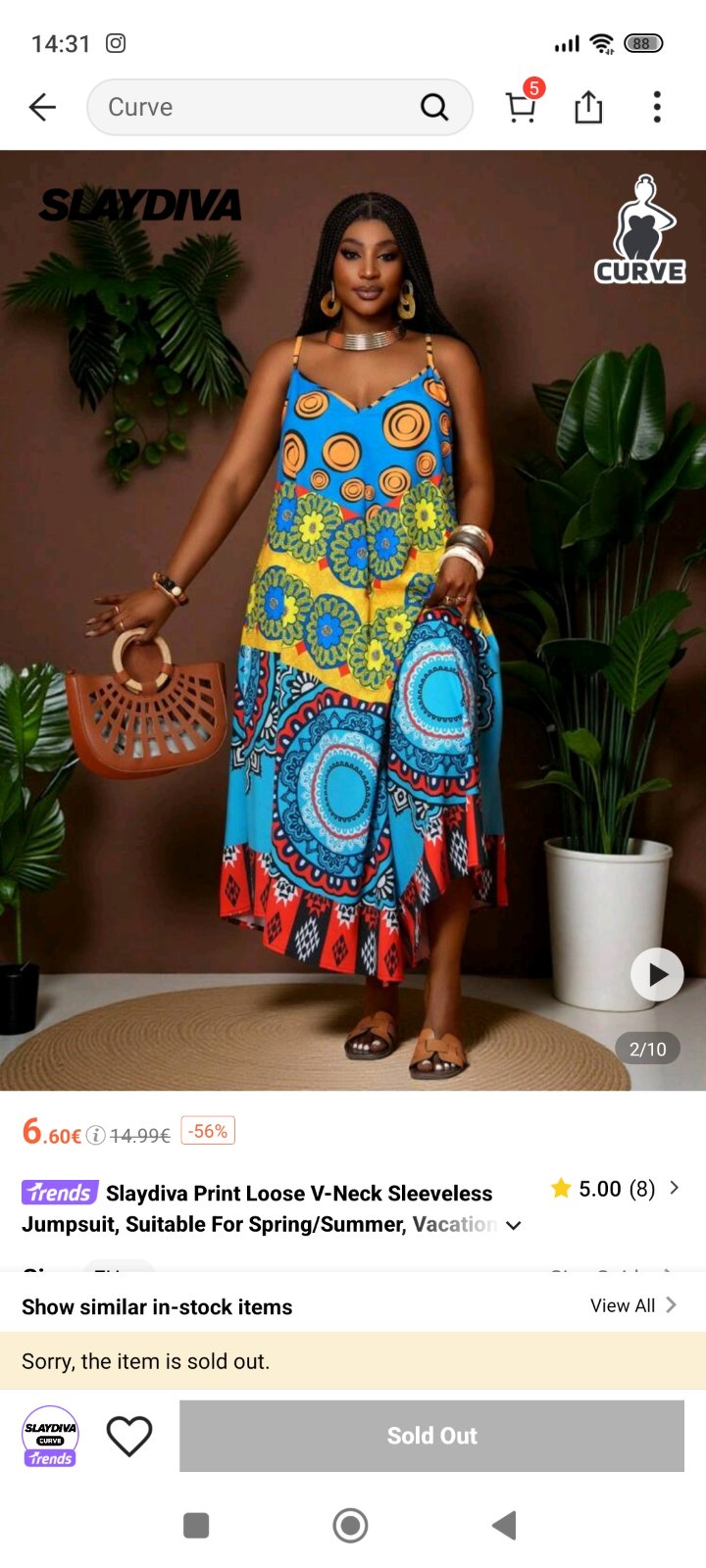The width and height of the screenshot is (706, 1568).
Task: Go back to the previous page
Action: 42,107
